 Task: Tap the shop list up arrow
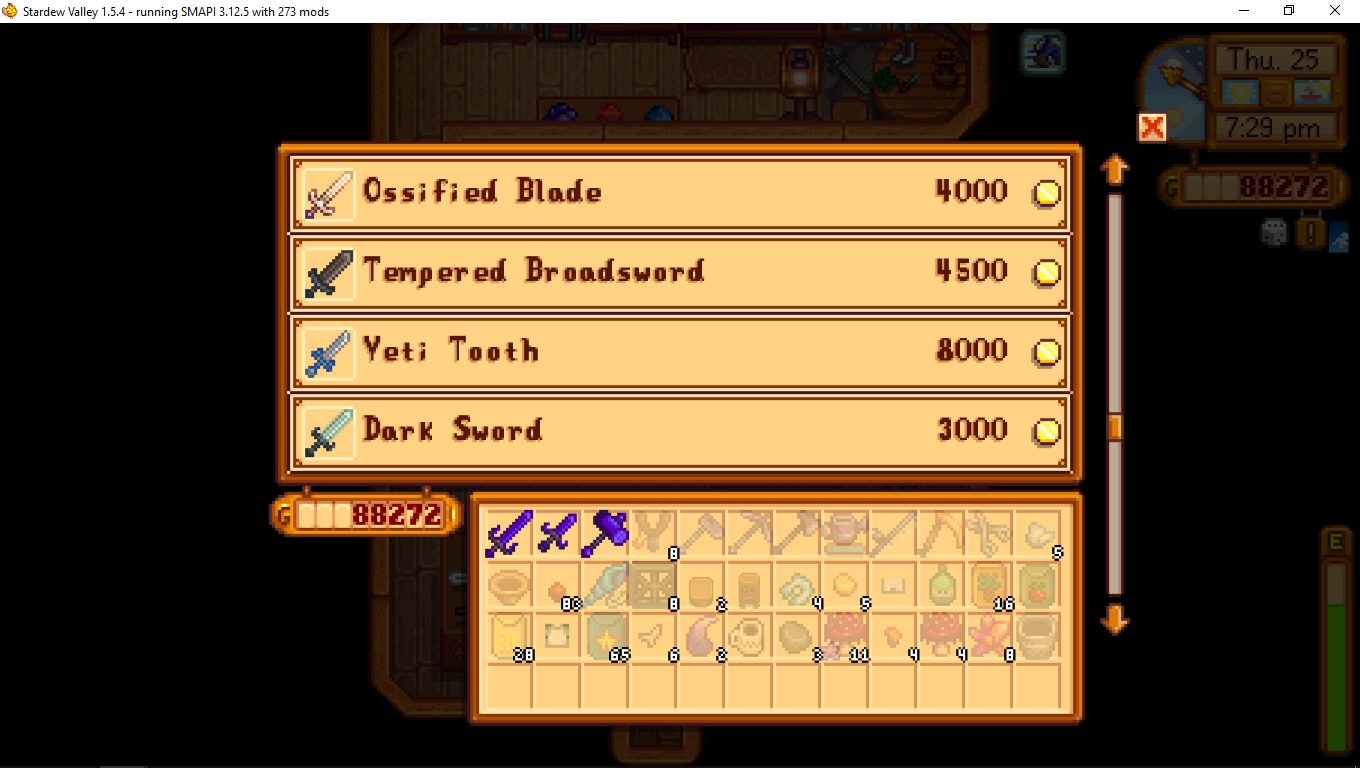[x=1114, y=170]
